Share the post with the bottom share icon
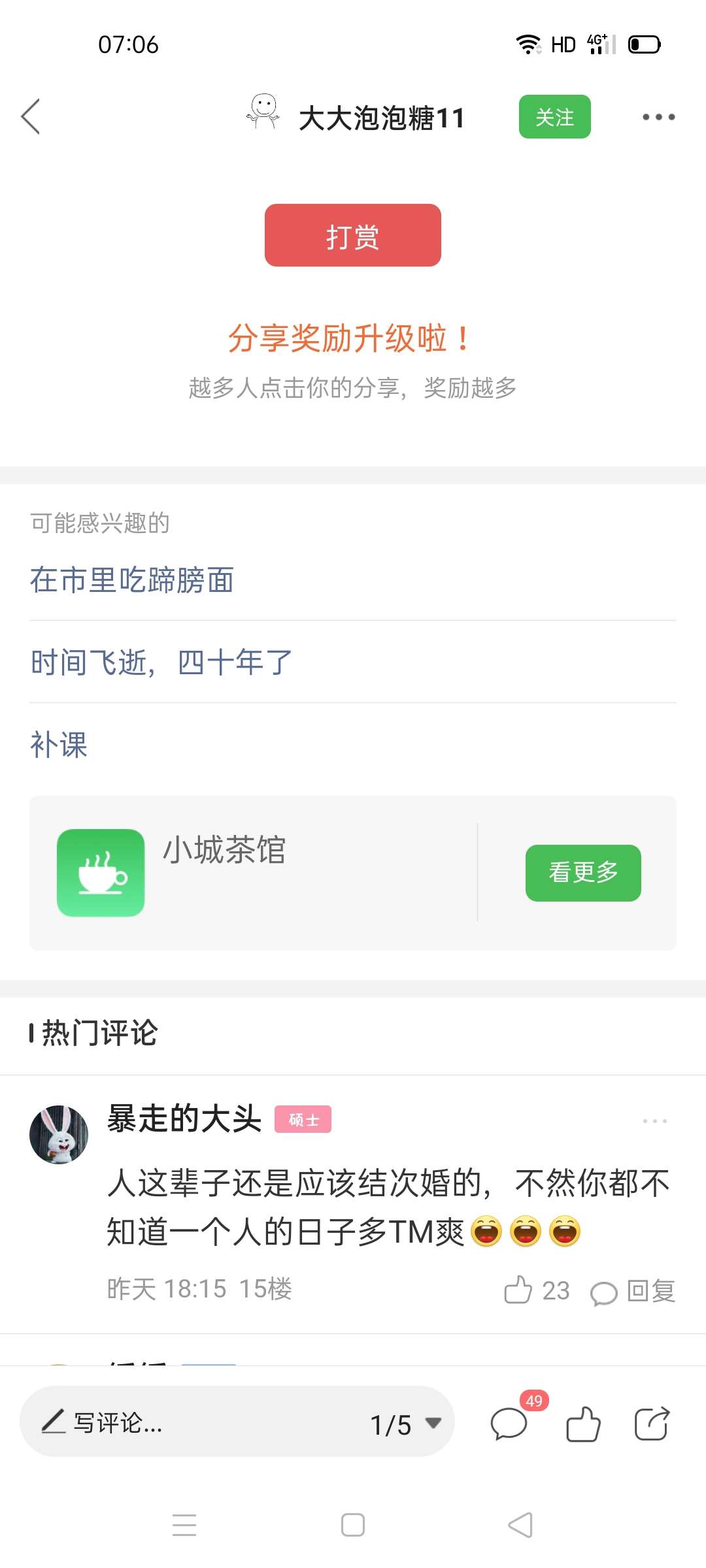Image resolution: width=706 pixels, height=1568 pixels. (652, 1423)
